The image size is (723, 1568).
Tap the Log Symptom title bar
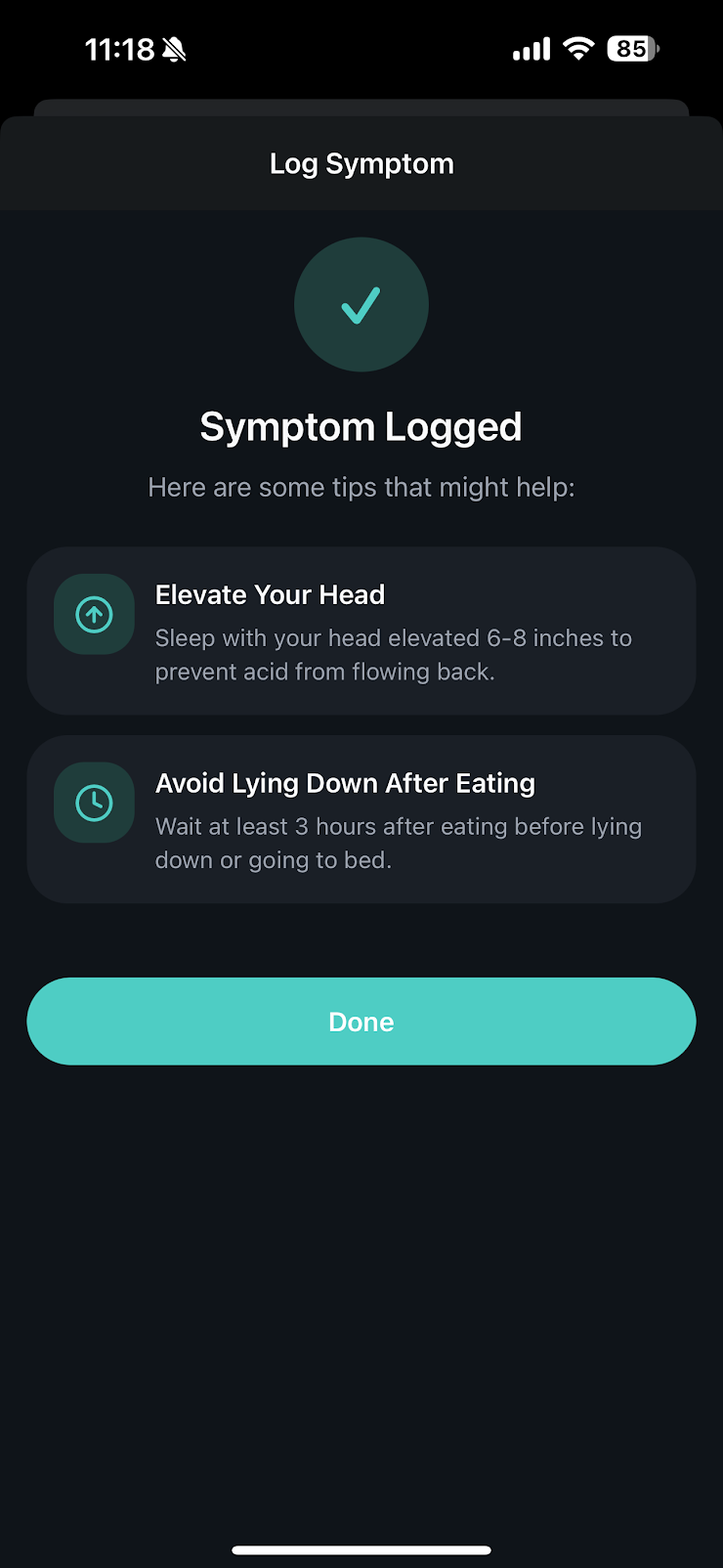[x=361, y=163]
